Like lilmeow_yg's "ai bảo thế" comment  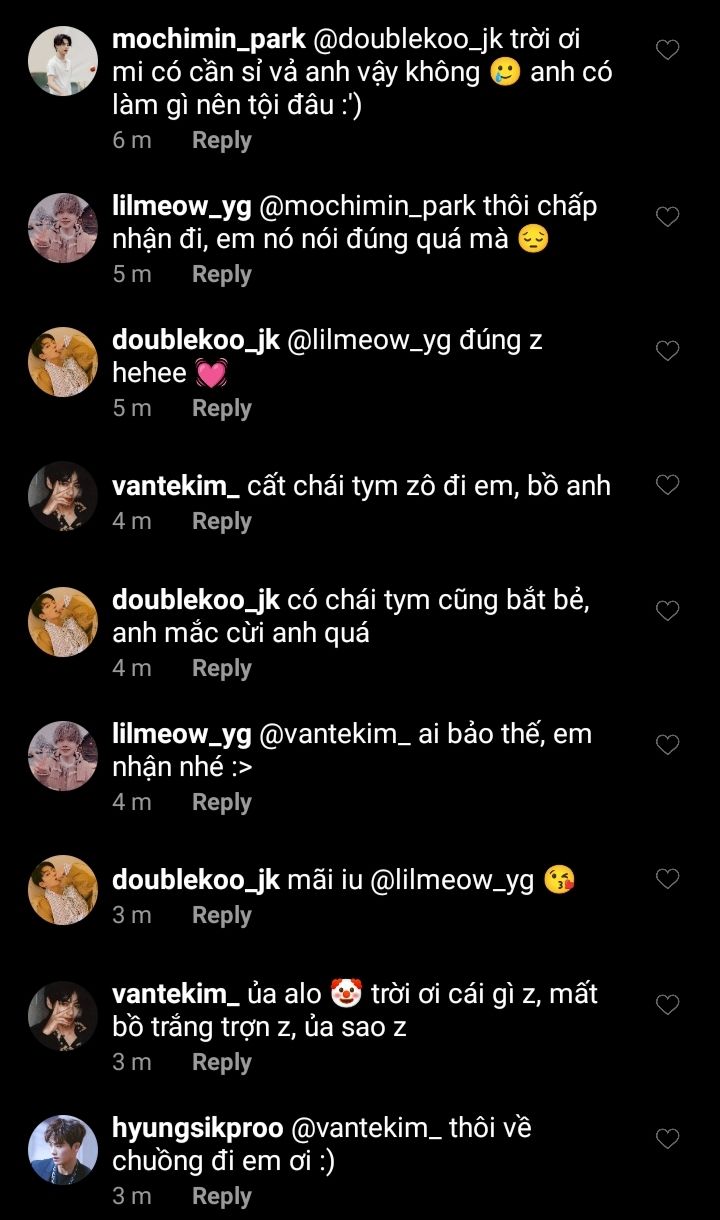(666, 745)
